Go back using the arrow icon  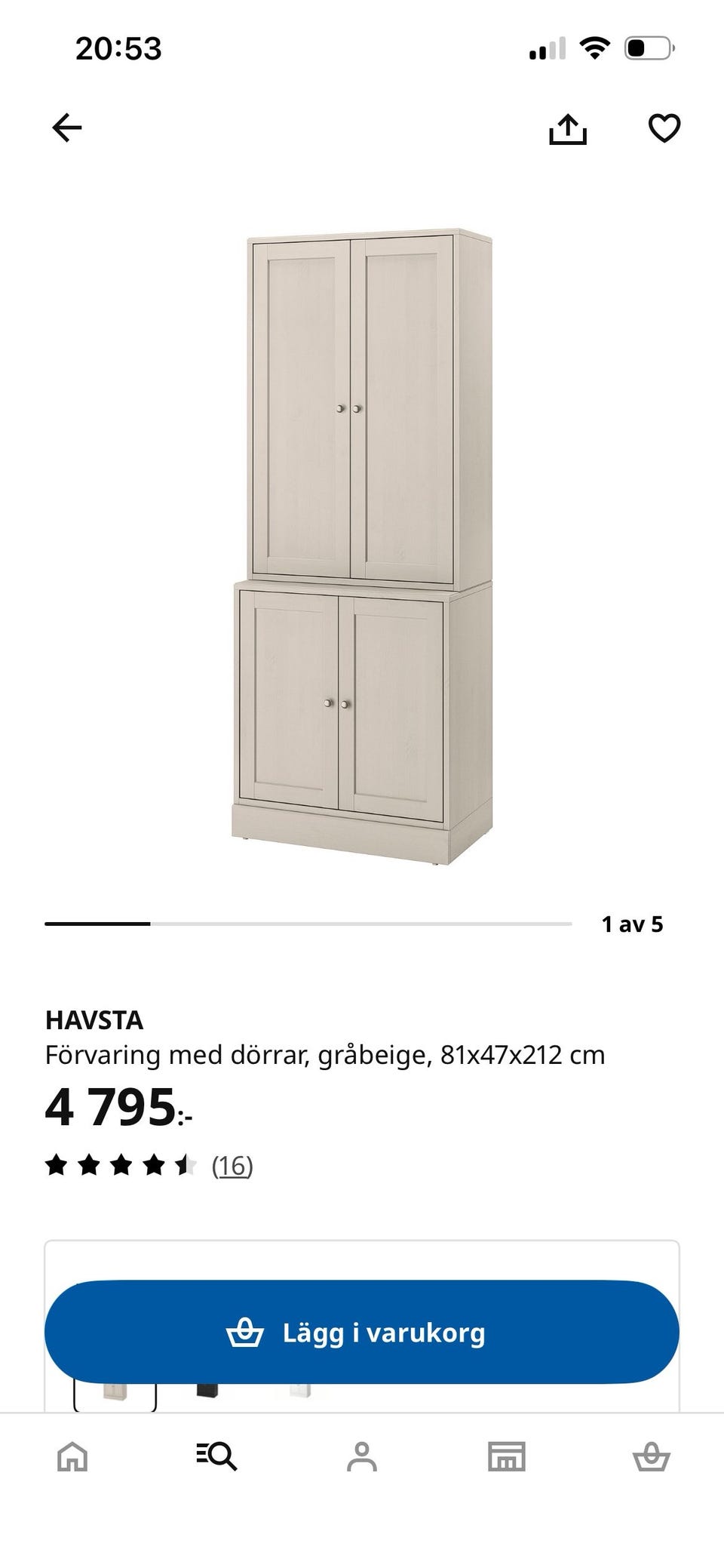pos(68,128)
